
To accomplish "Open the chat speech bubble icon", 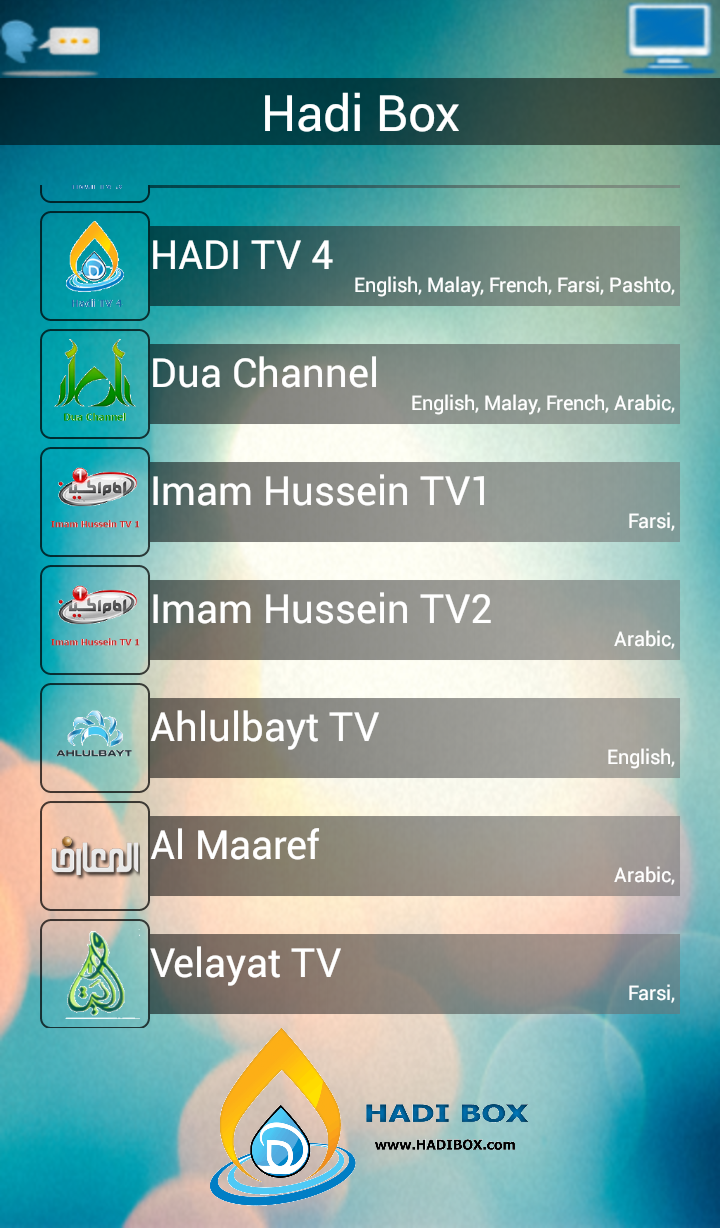I will 49,41.
